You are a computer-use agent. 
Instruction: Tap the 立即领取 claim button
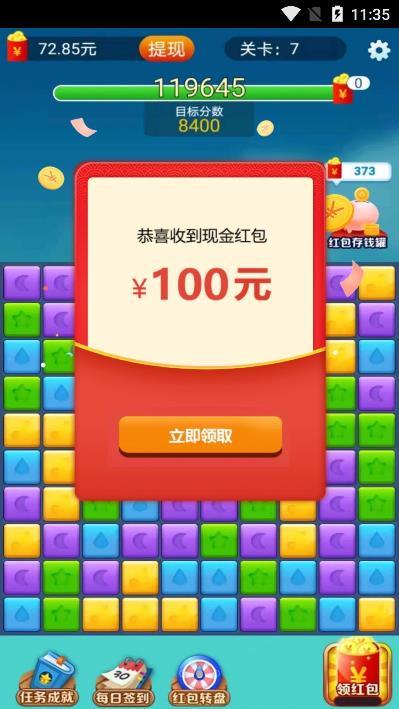[200, 436]
